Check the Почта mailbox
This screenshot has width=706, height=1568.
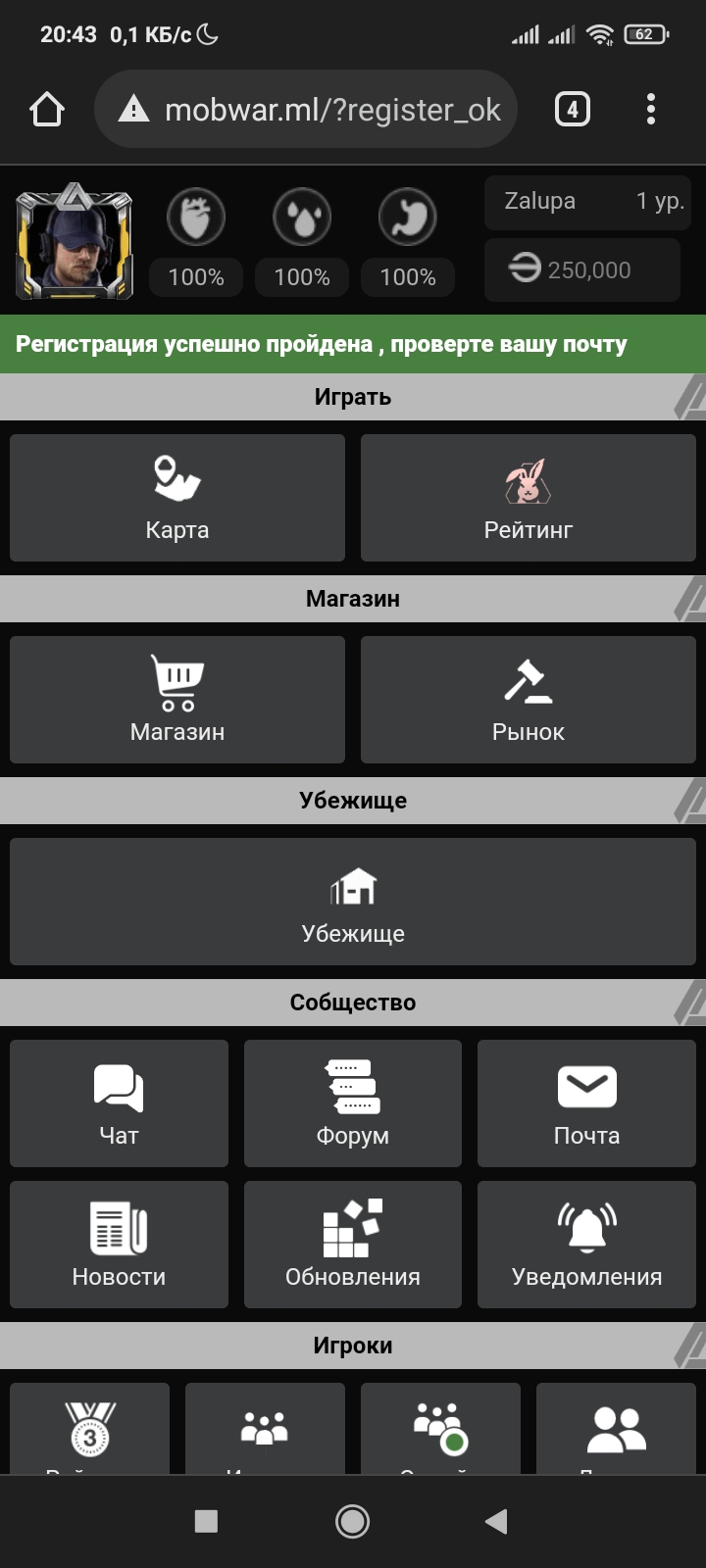[586, 1103]
